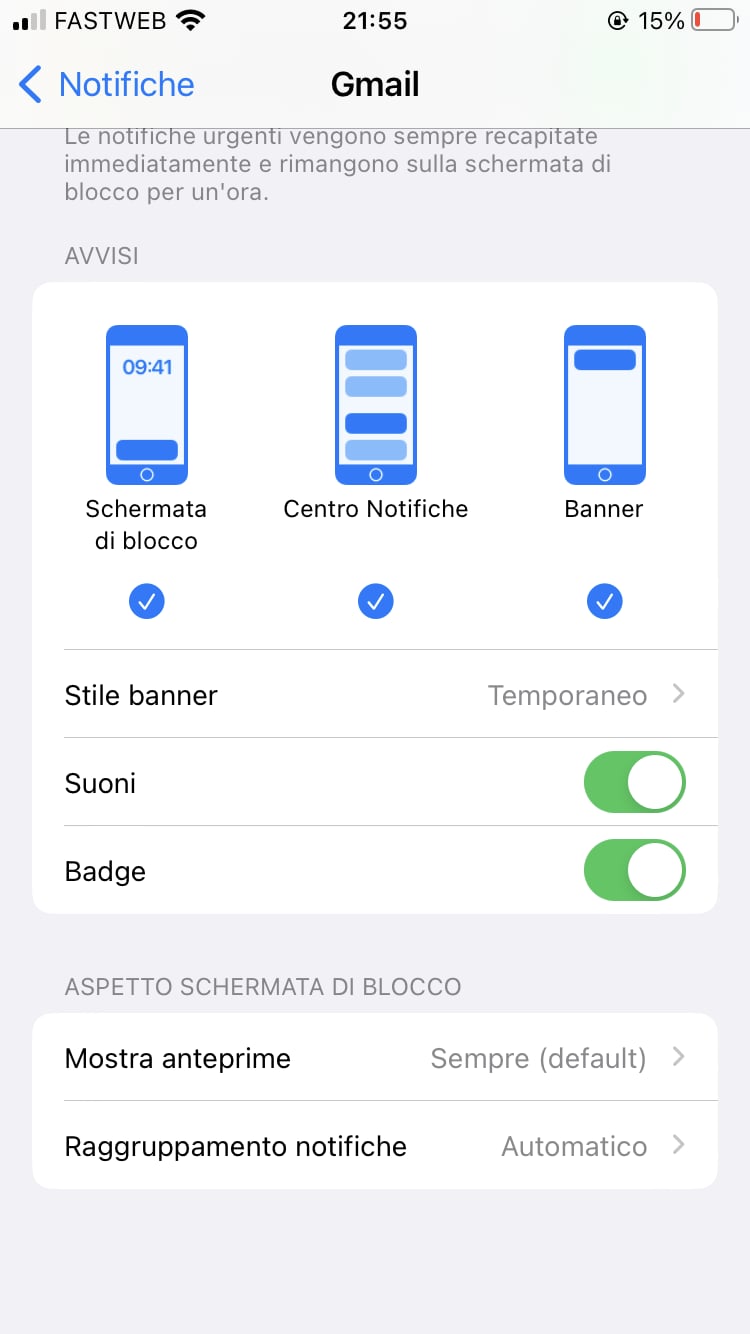
Task: Open Mostra anteprime options
Action: (x=375, y=1057)
